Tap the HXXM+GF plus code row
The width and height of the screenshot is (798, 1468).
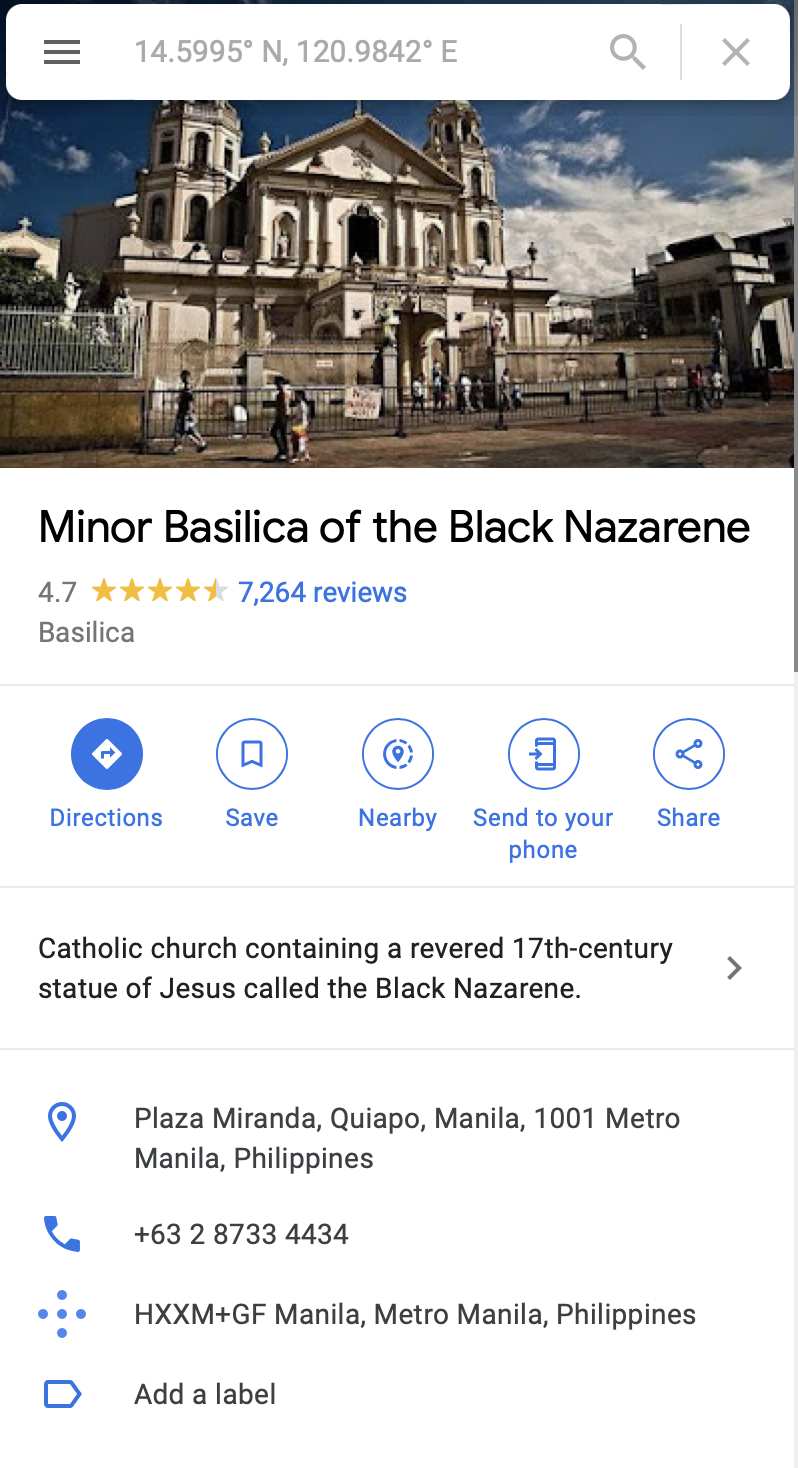click(x=398, y=1314)
